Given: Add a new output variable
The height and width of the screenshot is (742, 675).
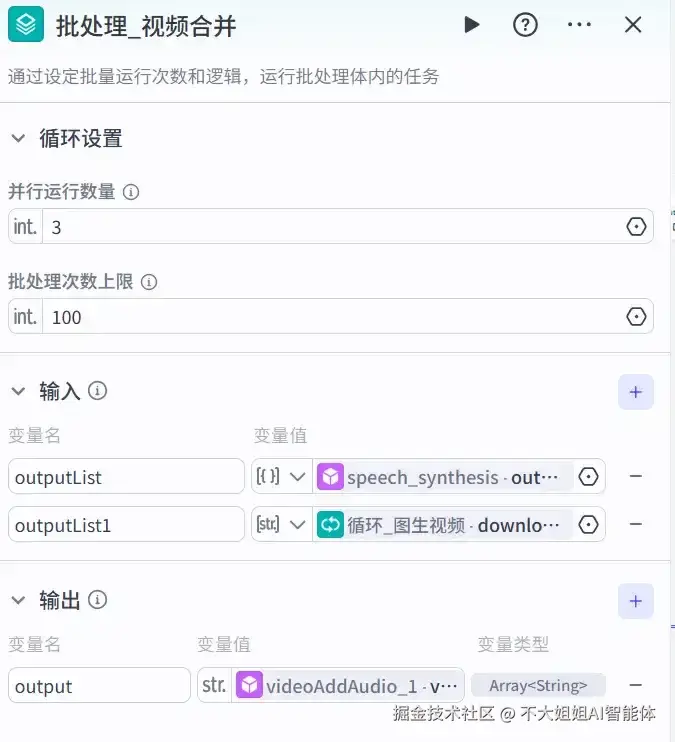Looking at the screenshot, I should coord(636,601).
